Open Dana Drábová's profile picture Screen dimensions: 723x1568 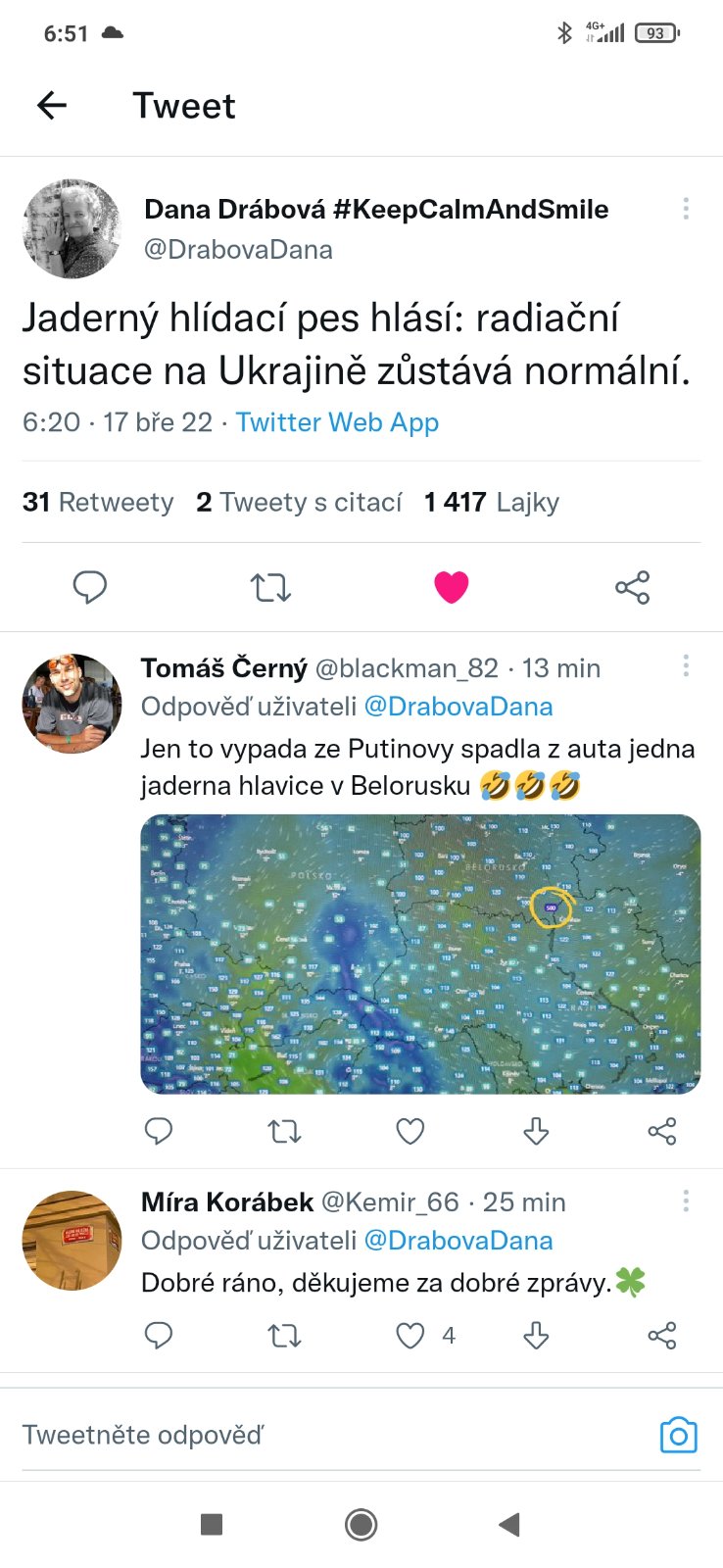point(72,228)
